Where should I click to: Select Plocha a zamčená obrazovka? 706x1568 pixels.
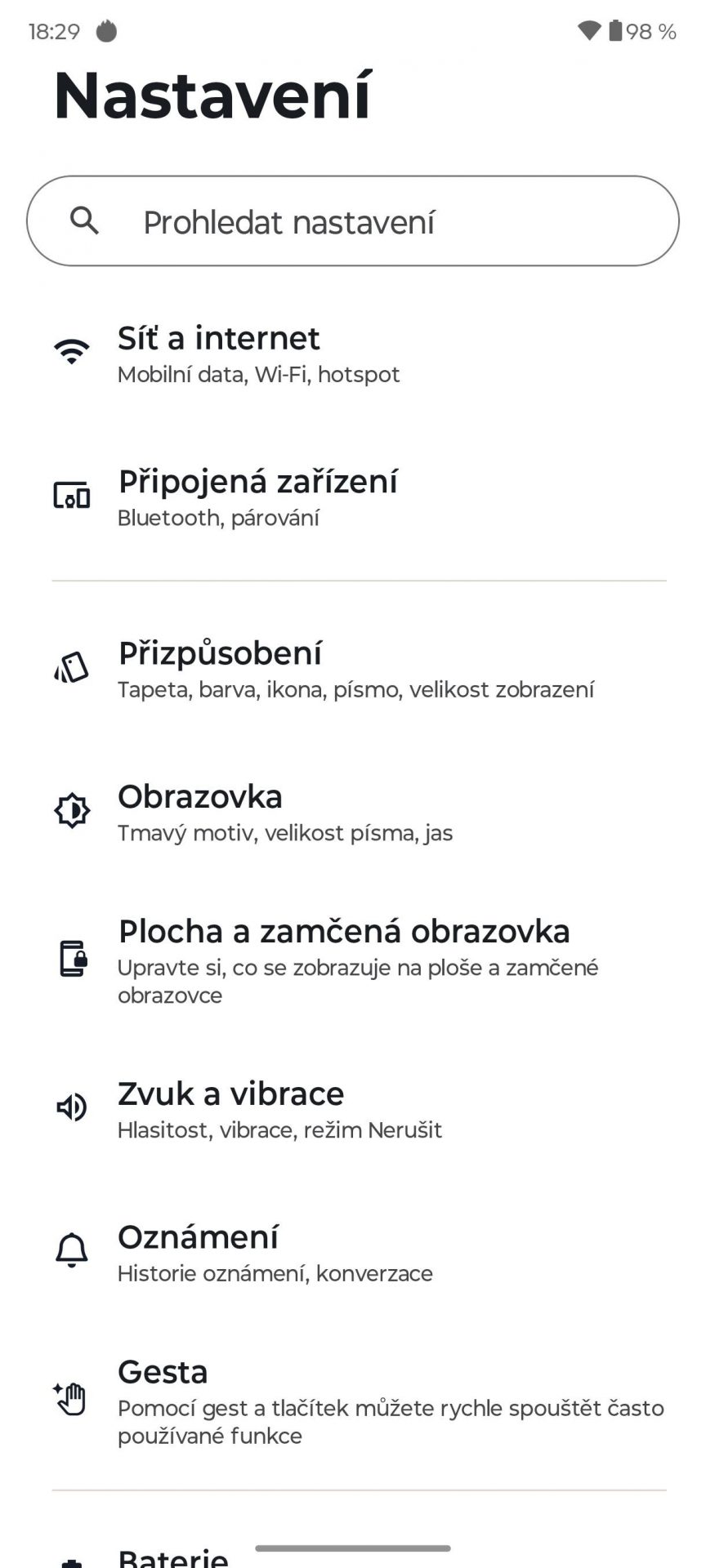[x=353, y=960]
